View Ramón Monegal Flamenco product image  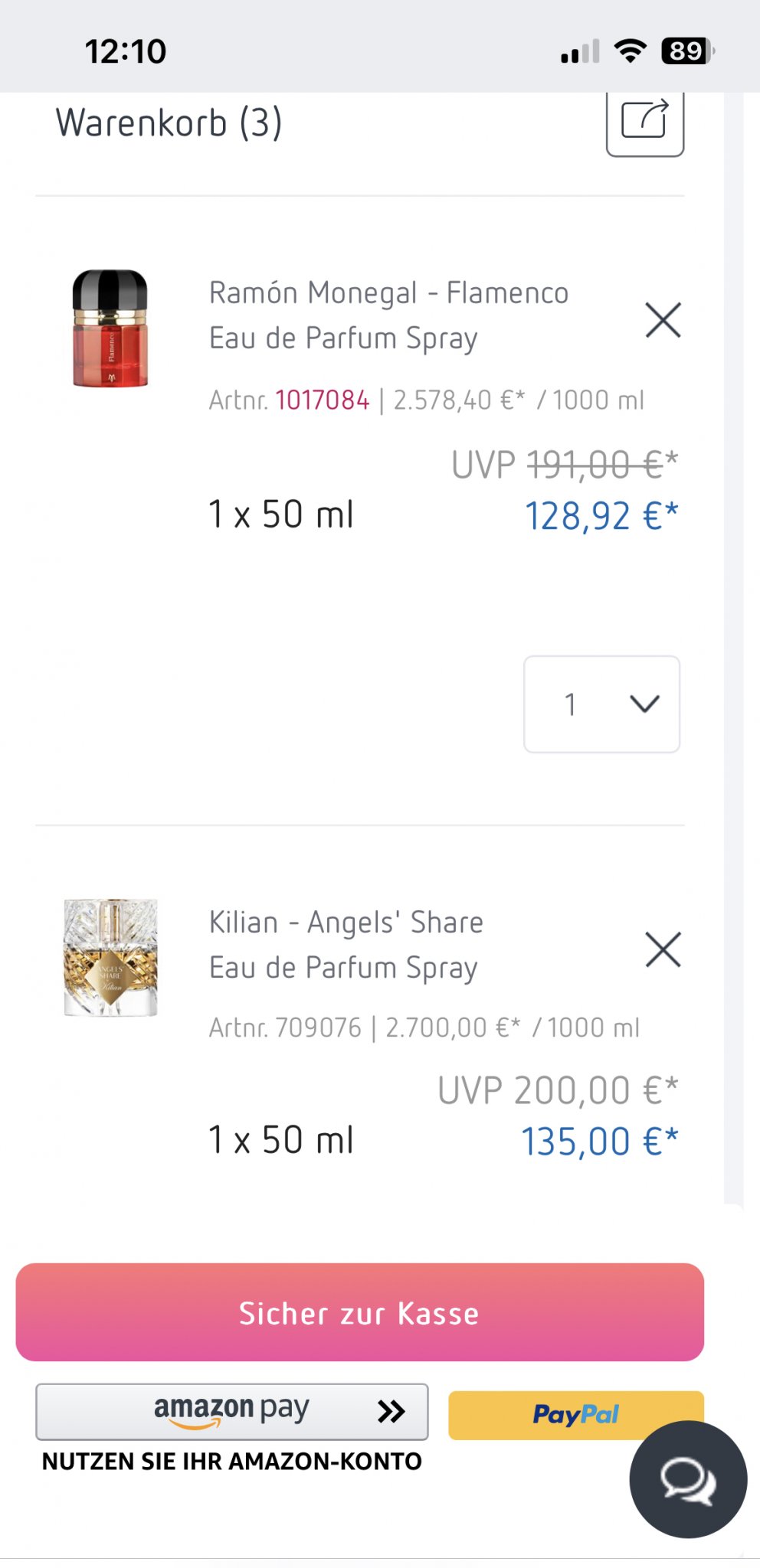click(x=110, y=328)
